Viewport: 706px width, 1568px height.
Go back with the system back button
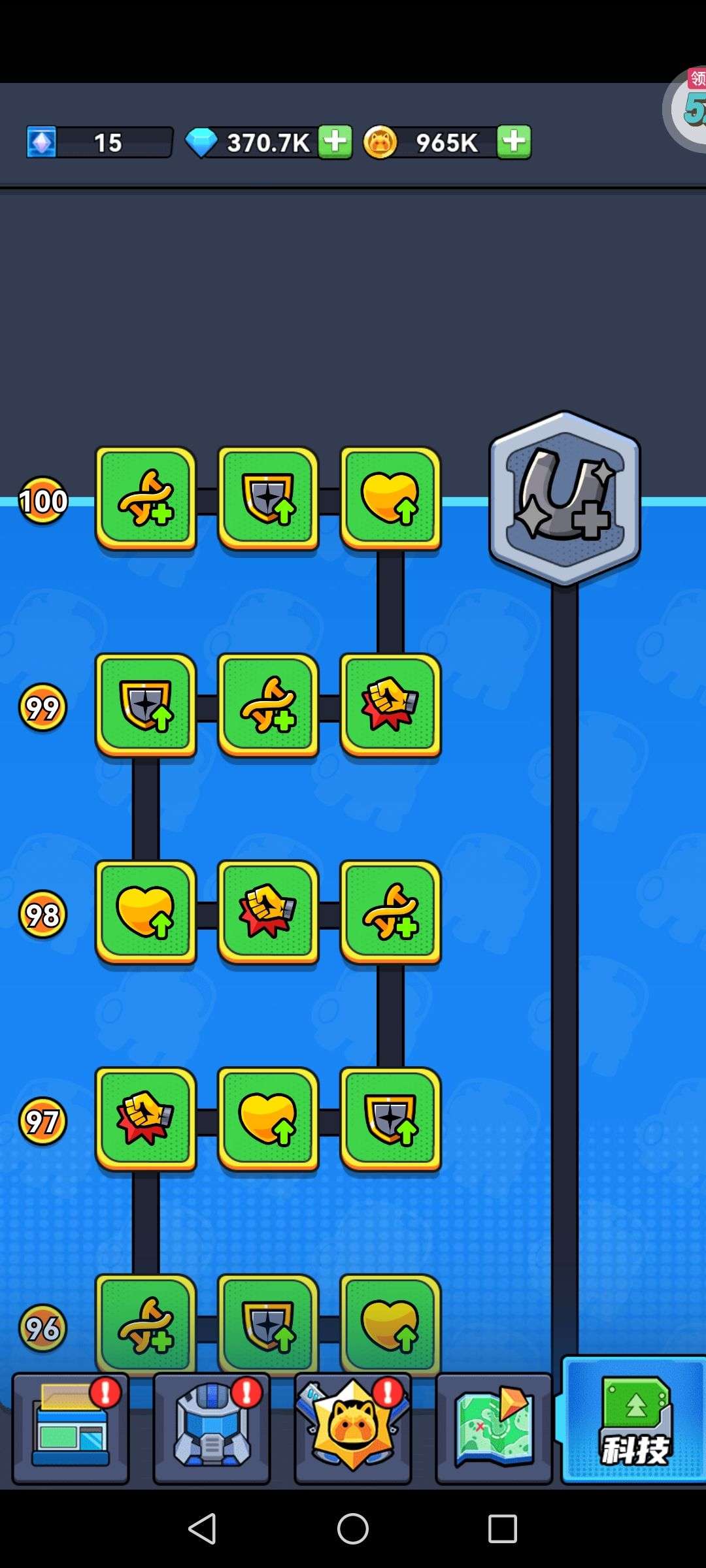click(x=203, y=1528)
